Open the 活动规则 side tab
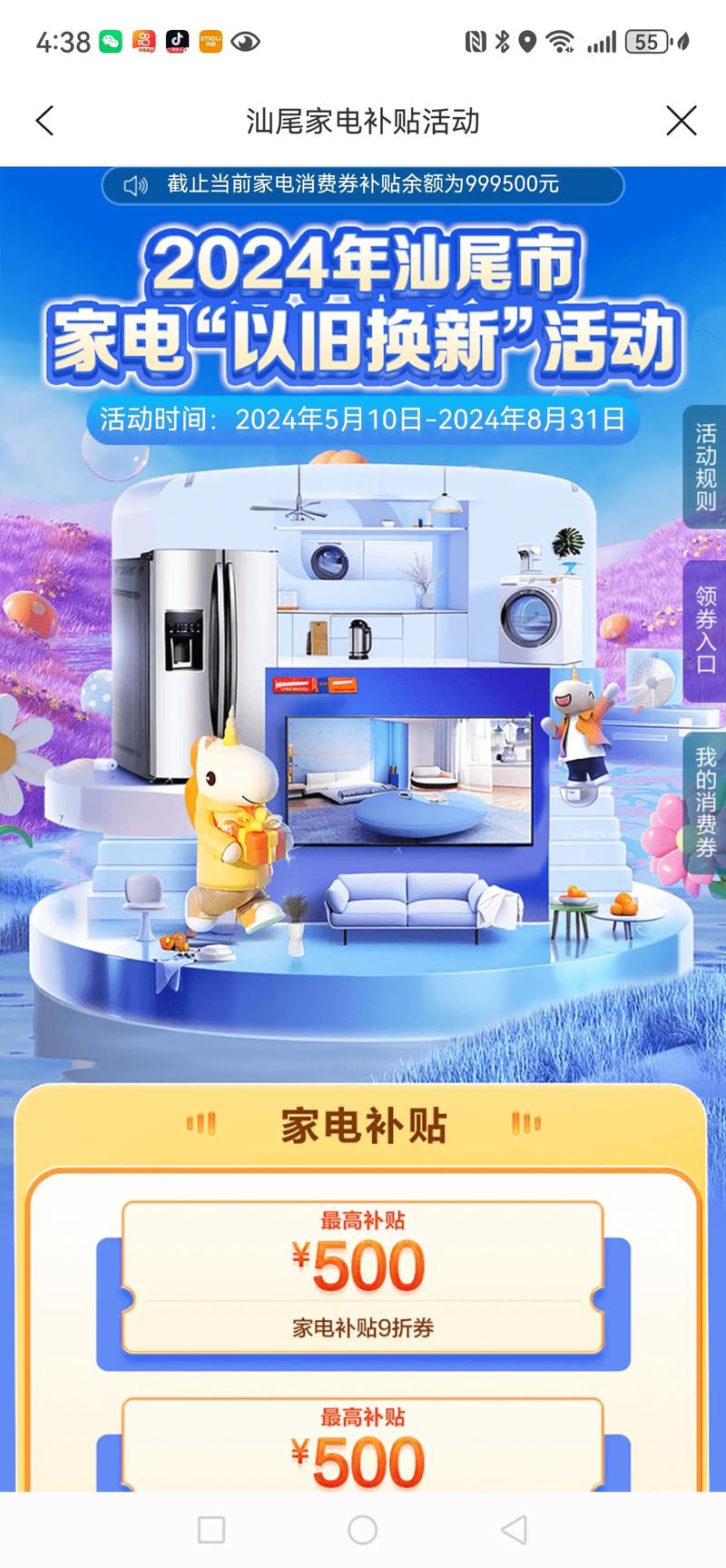 tap(705, 468)
